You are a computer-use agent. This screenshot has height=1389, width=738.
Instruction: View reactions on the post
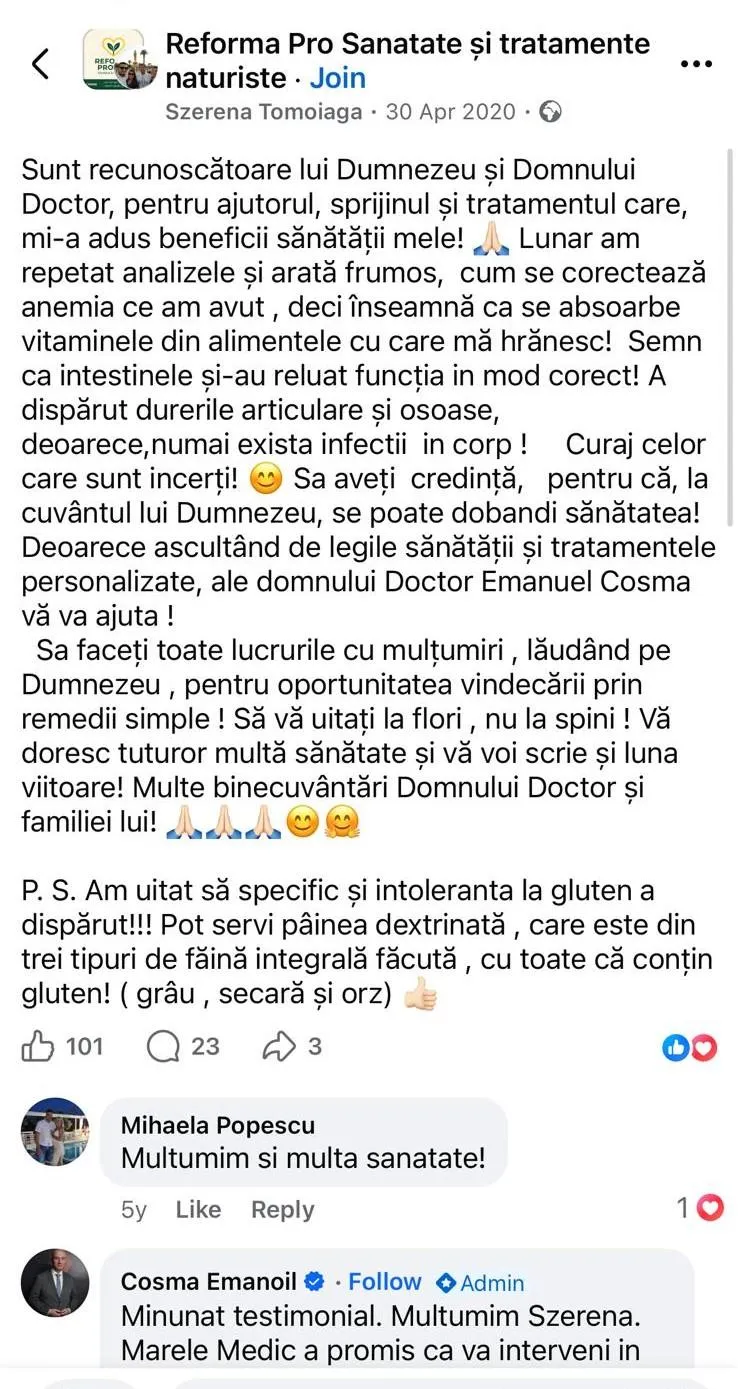click(690, 1047)
